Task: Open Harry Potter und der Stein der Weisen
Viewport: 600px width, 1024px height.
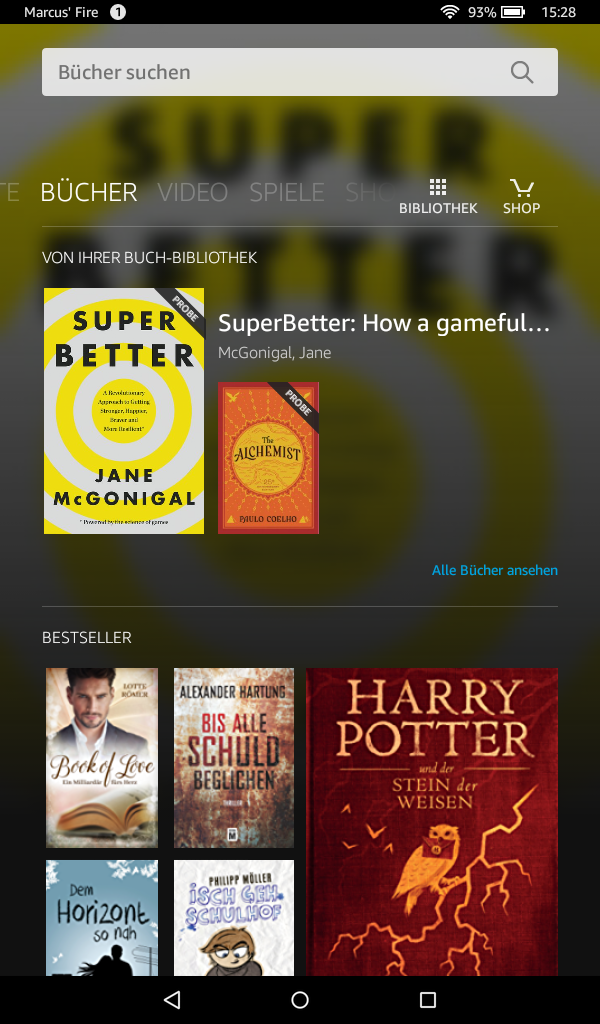Action: coord(432,822)
